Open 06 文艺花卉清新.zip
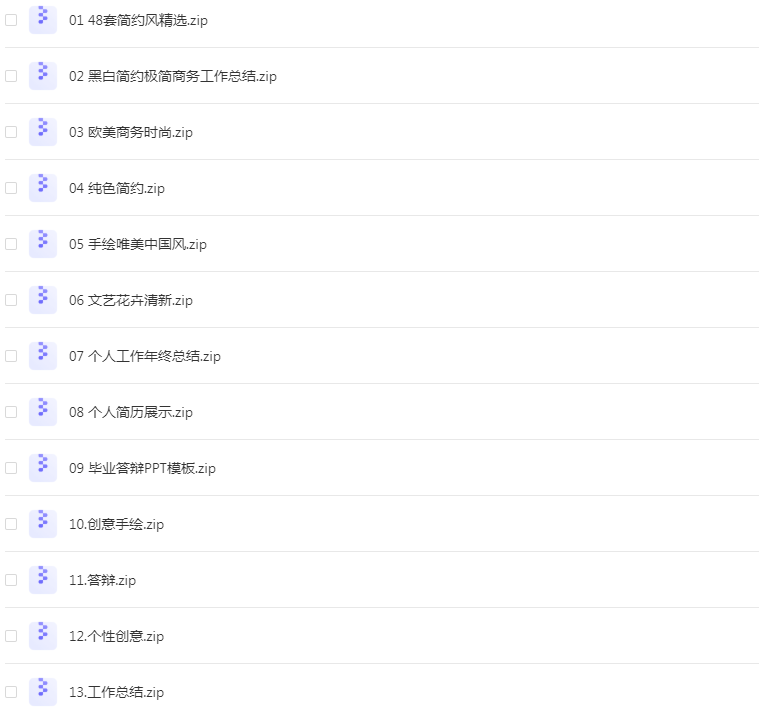Viewport: 759px width, 716px height. pos(131,300)
